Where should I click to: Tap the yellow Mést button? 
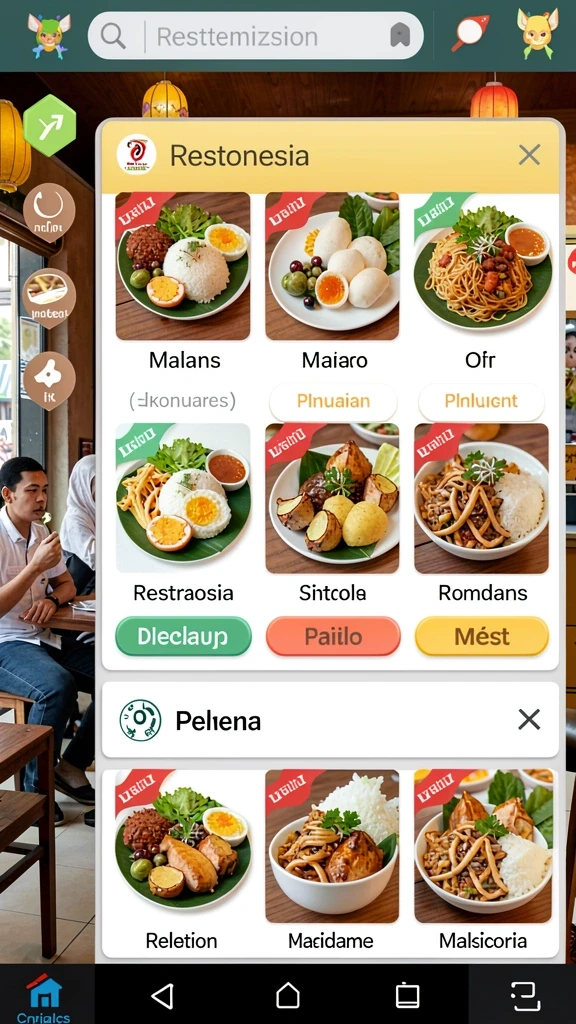pyautogui.click(x=482, y=636)
